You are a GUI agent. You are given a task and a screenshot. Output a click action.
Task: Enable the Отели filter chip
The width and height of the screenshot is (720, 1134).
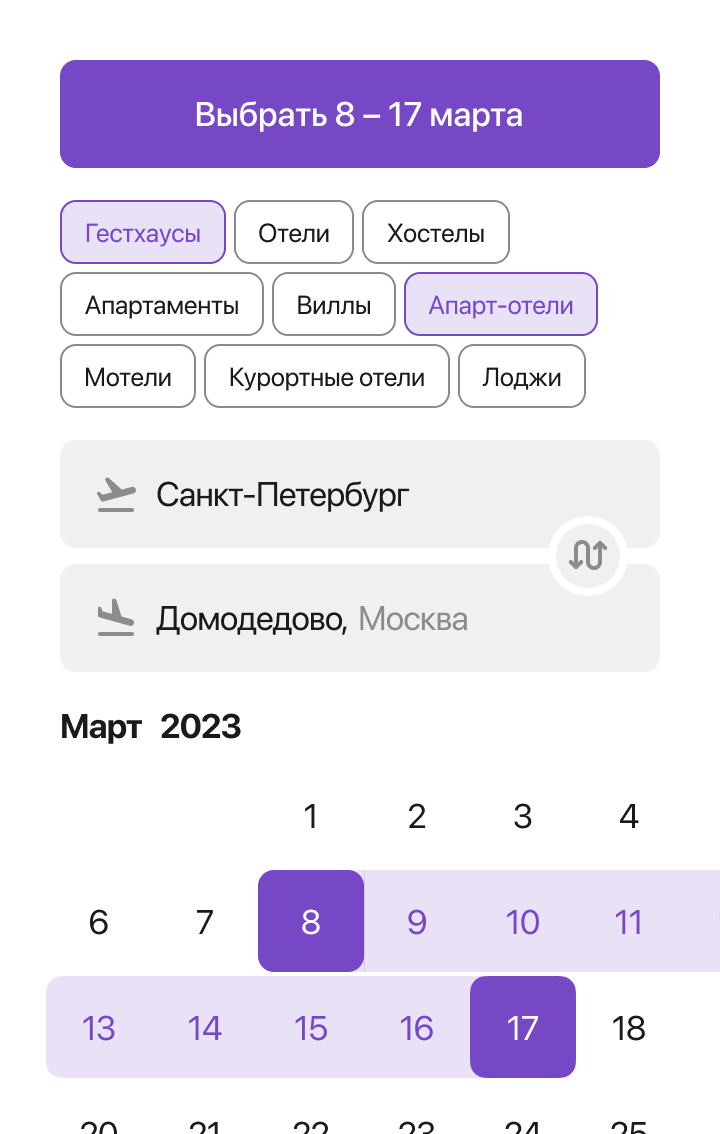tap(293, 232)
